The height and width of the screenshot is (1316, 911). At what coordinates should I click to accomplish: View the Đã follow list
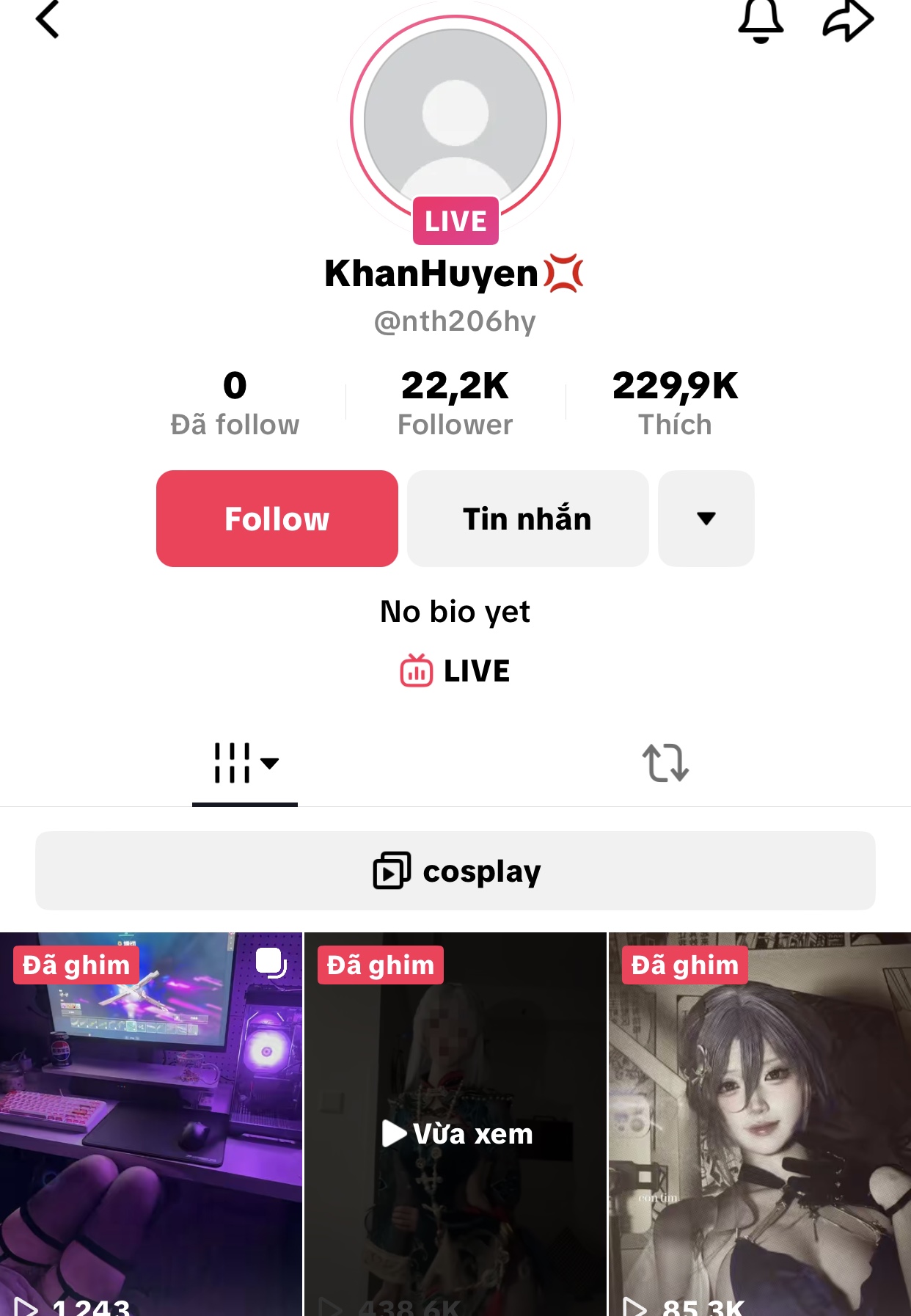pos(235,403)
